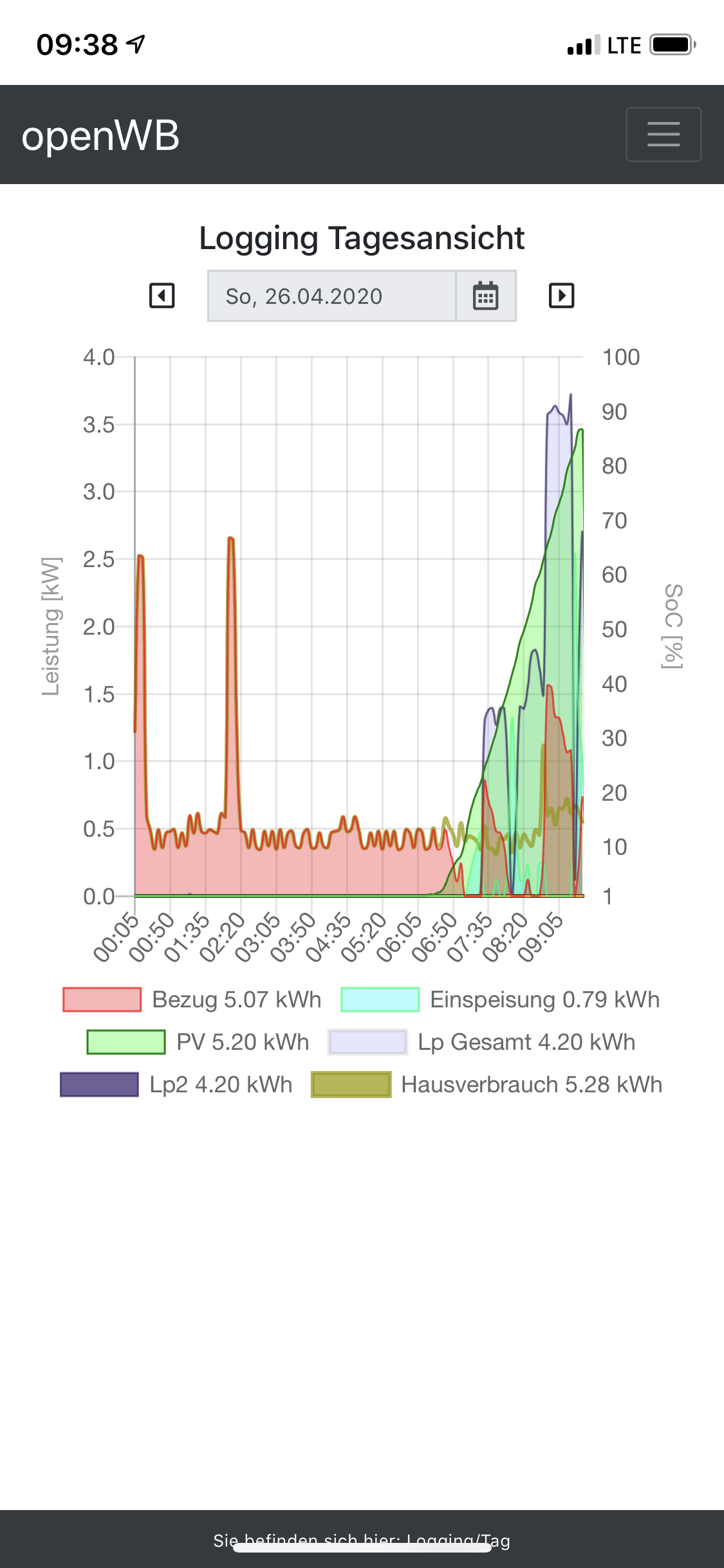The image size is (724, 1568).
Task: Open the calendar date picker
Action: (x=486, y=296)
